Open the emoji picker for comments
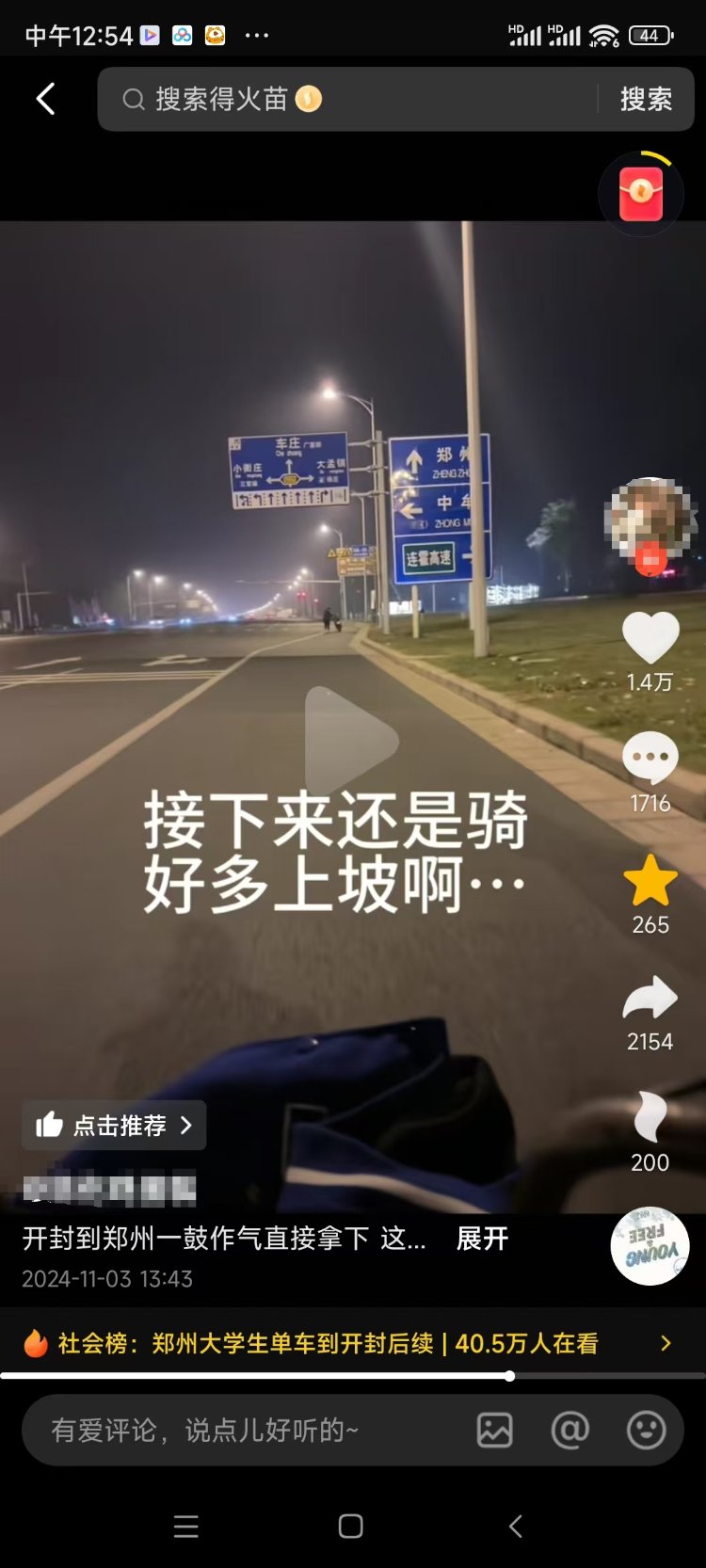Screen dimensions: 706x1568 coord(646,1431)
